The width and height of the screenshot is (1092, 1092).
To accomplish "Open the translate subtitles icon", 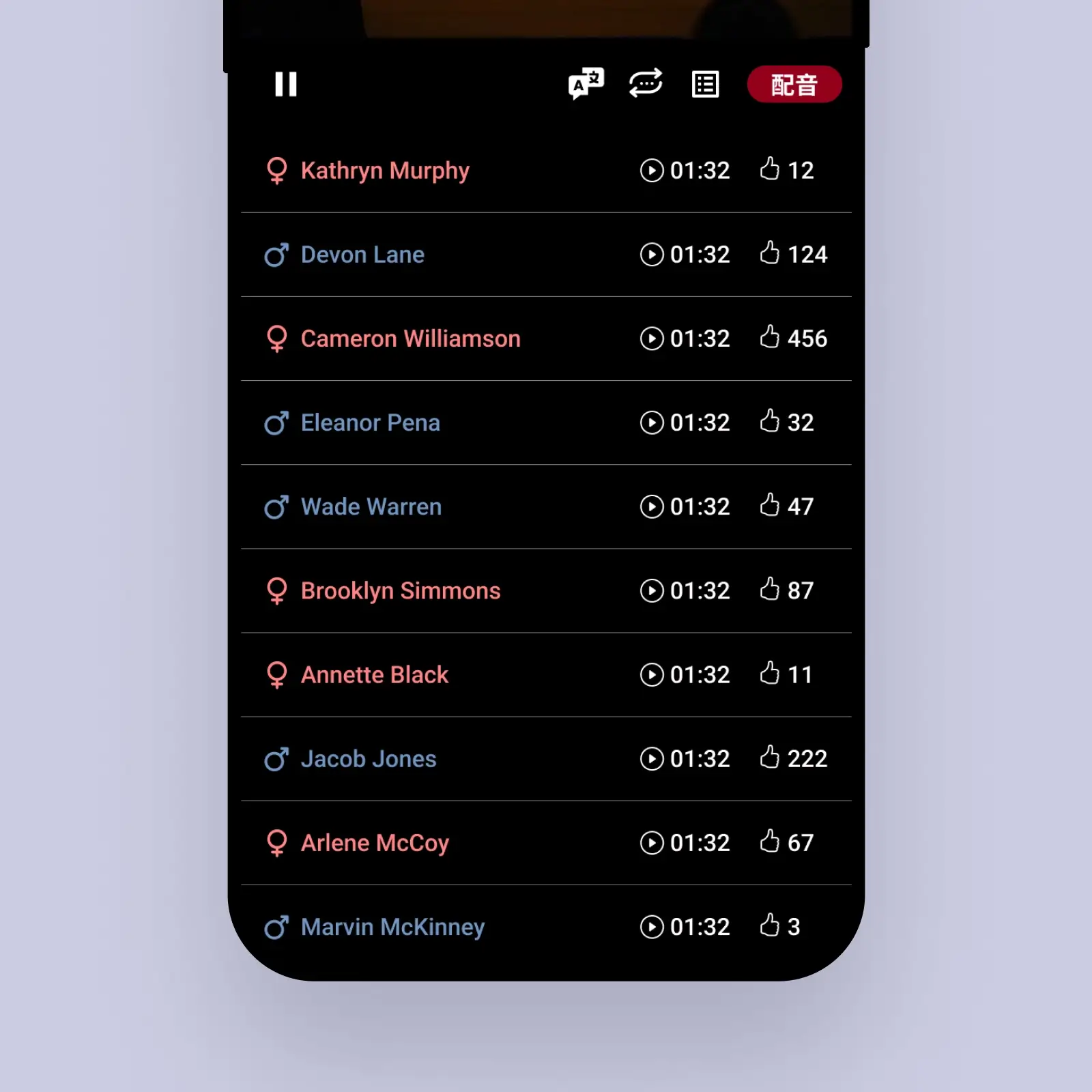I will (x=586, y=84).
